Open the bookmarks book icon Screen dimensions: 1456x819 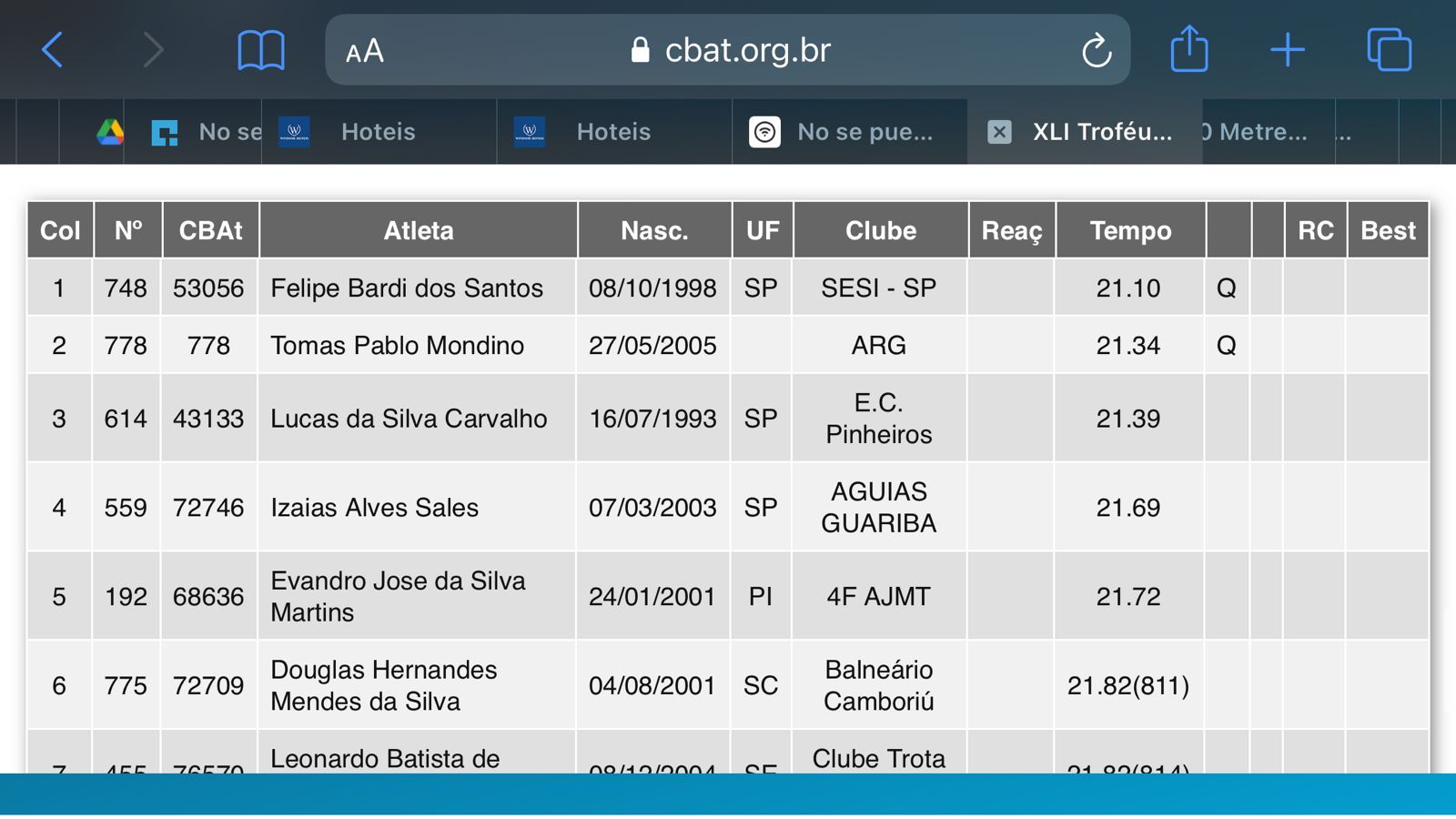260,50
